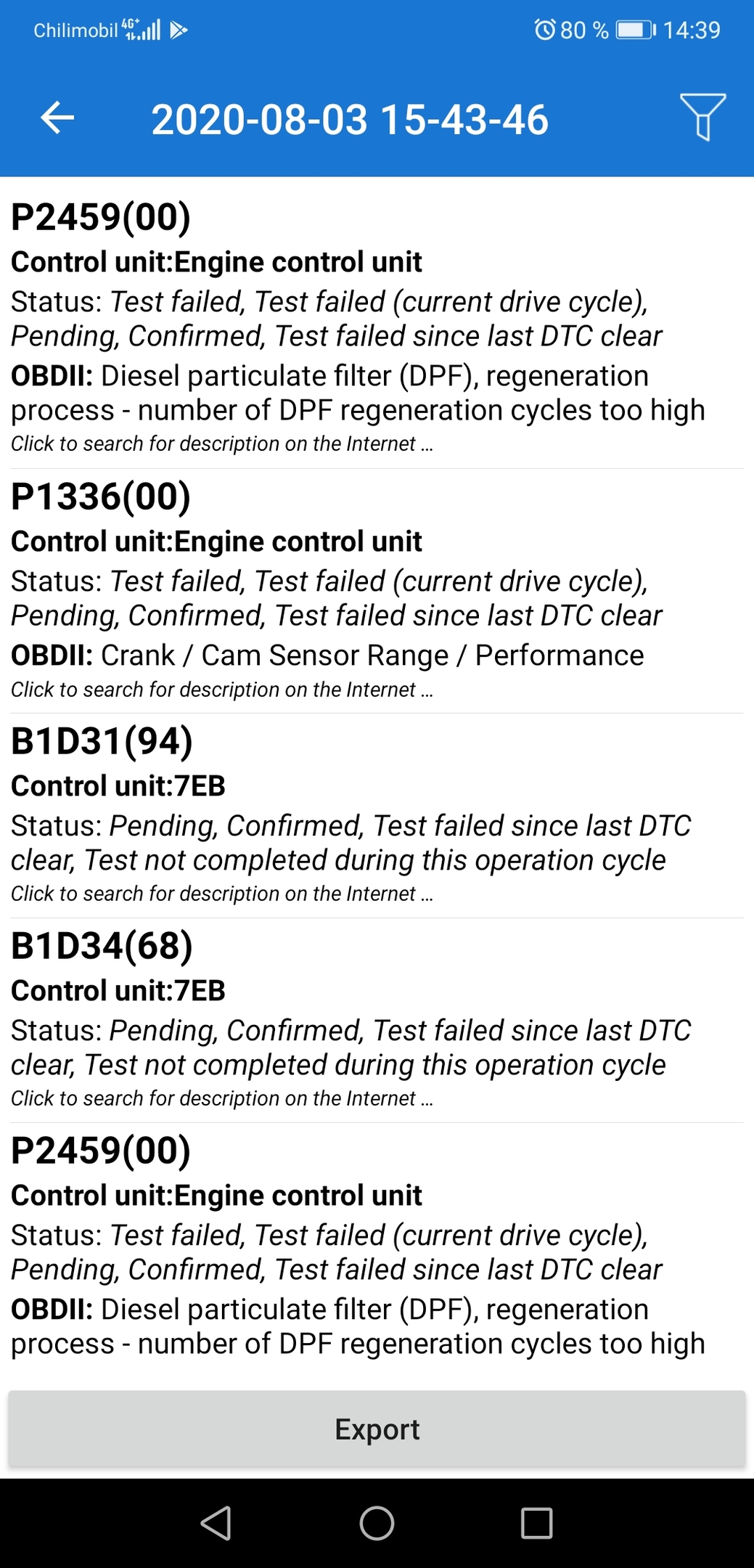Open the P1336(00) fault code entry

pyautogui.click(x=377, y=591)
